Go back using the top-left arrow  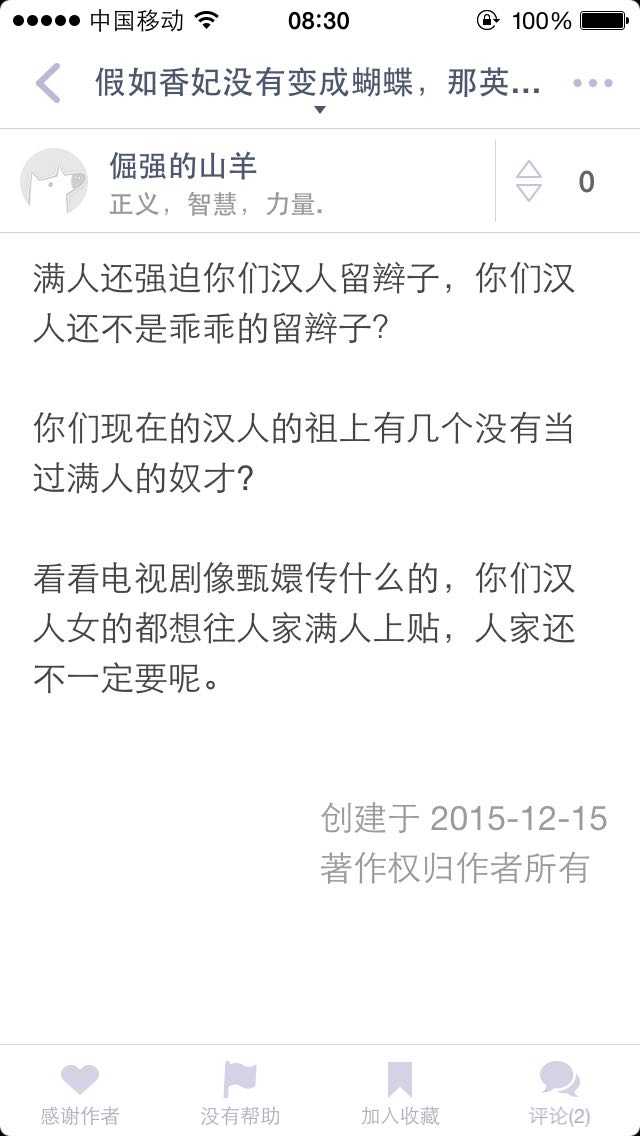pos(47,83)
